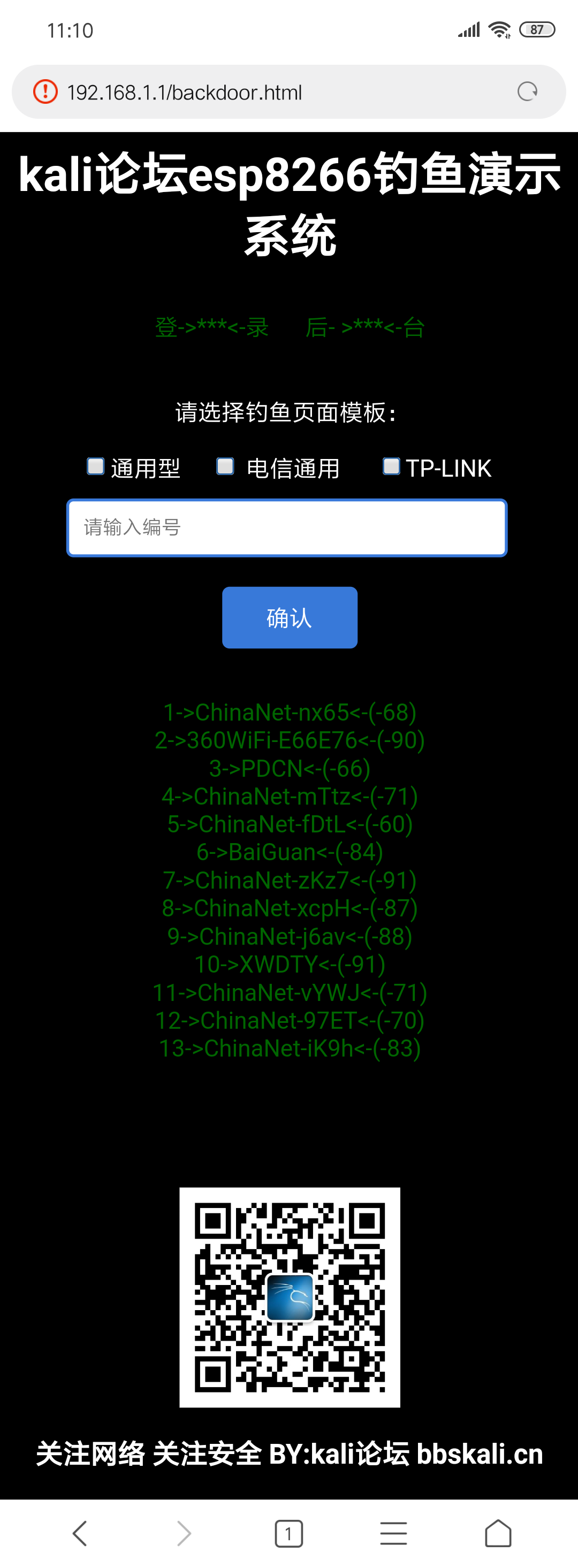Tap the blue 确认 confirm button
This screenshot has height=1568, width=578.
pos(290,617)
